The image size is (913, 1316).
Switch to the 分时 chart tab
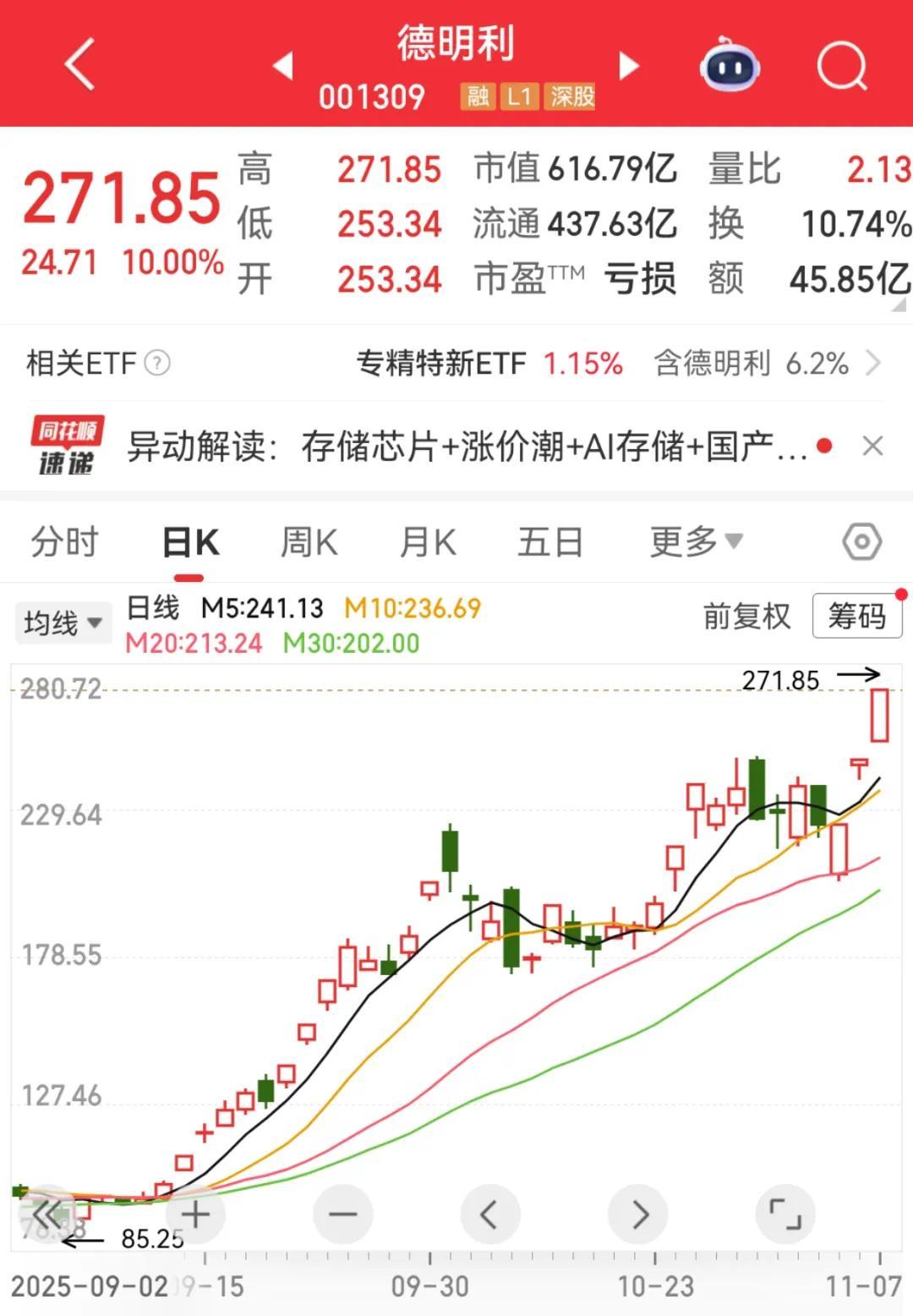65,542
